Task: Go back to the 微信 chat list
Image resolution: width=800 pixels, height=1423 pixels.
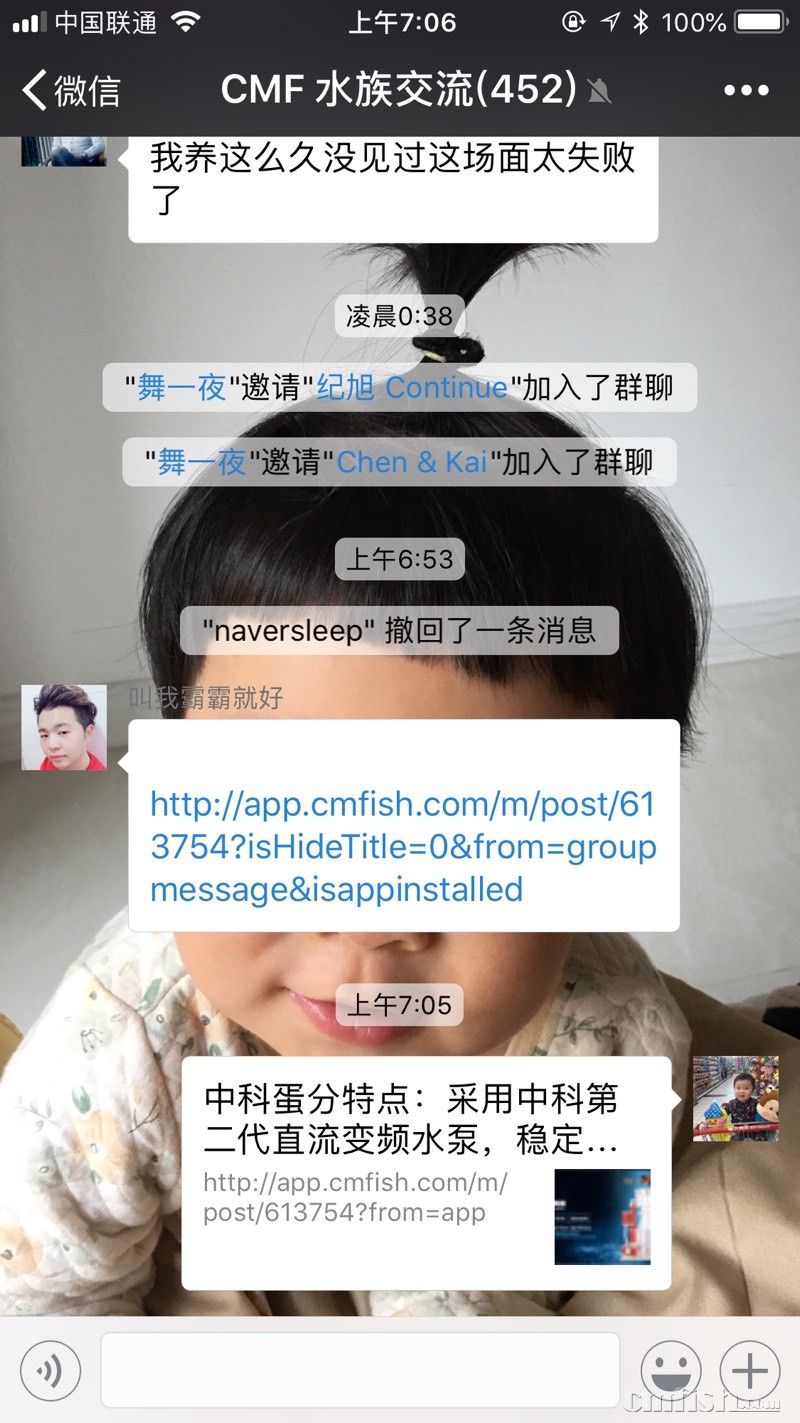Action: pos(70,91)
